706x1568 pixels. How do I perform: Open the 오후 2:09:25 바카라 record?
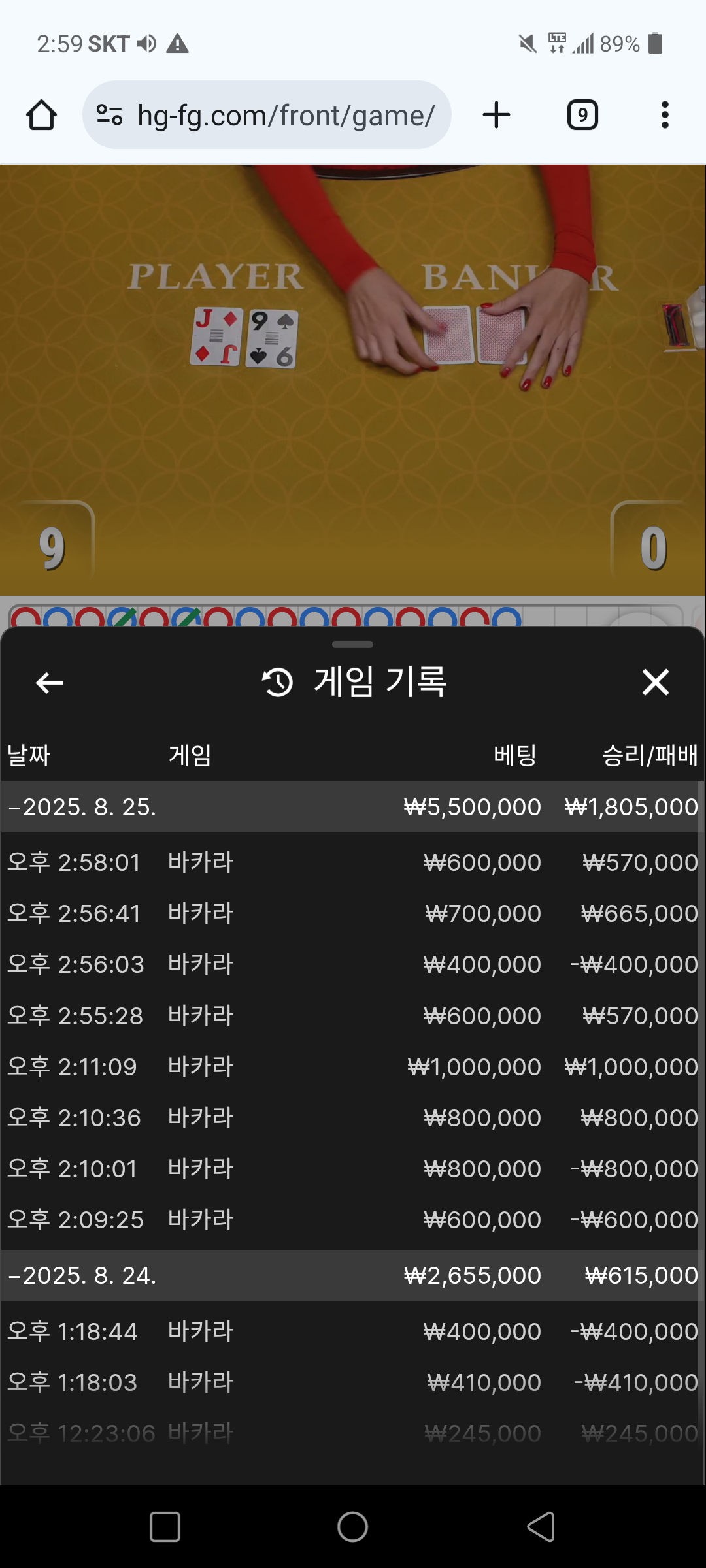352,1220
